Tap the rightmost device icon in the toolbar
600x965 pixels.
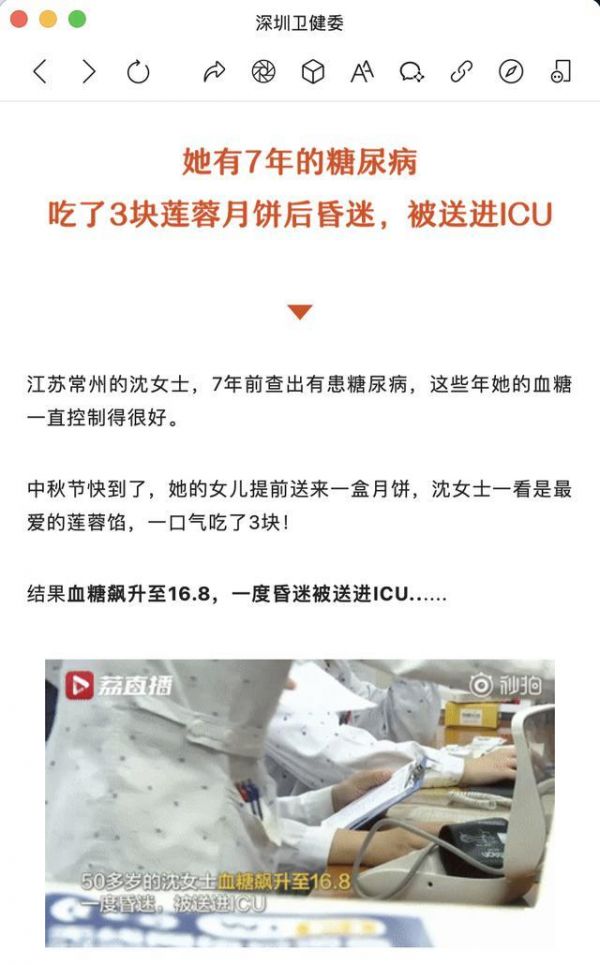coord(560,72)
